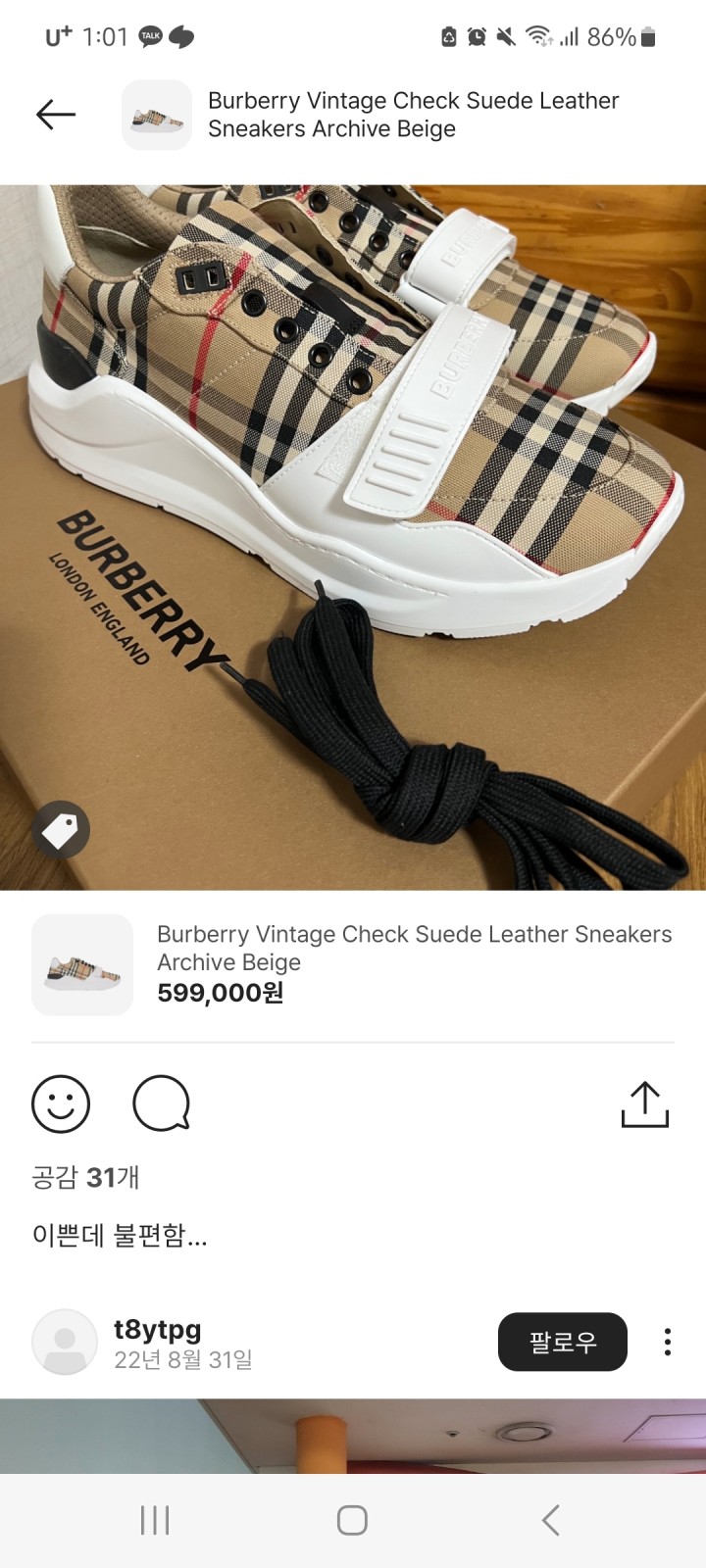Tap the system home button
This screenshot has height=1568, width=706.
click(352, 1520)
